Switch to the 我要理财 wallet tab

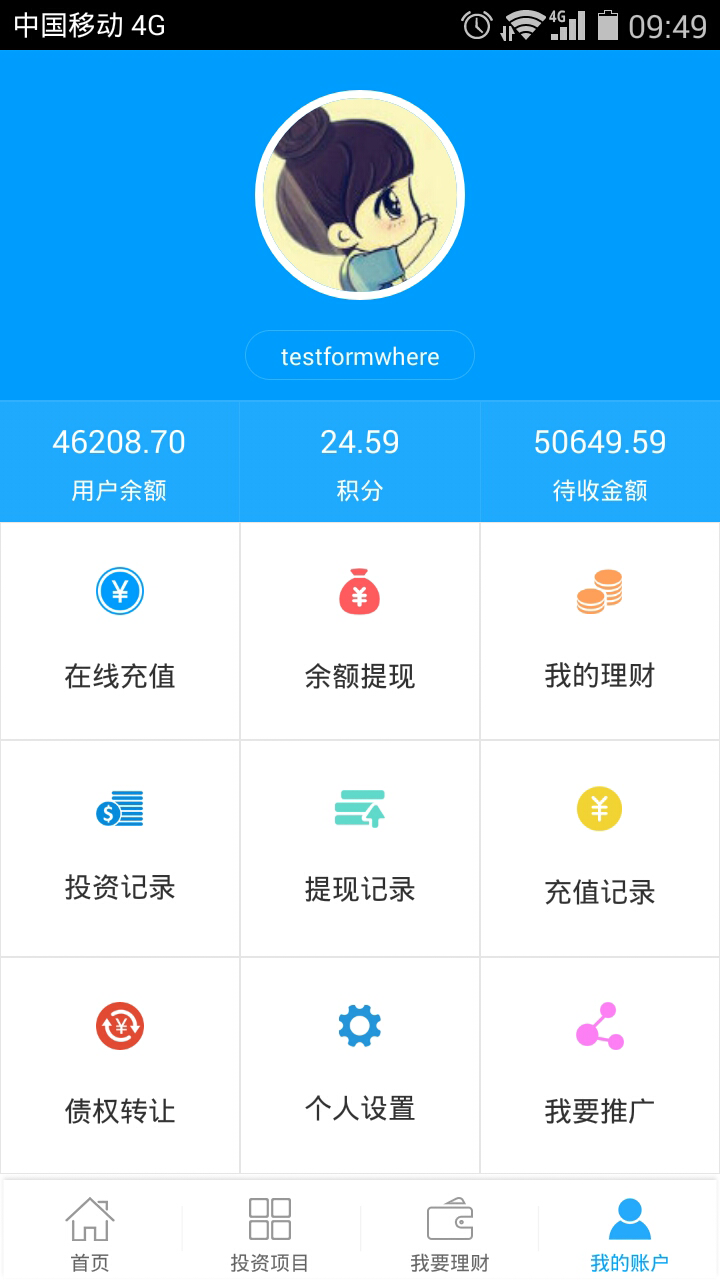click(450, 1230)
